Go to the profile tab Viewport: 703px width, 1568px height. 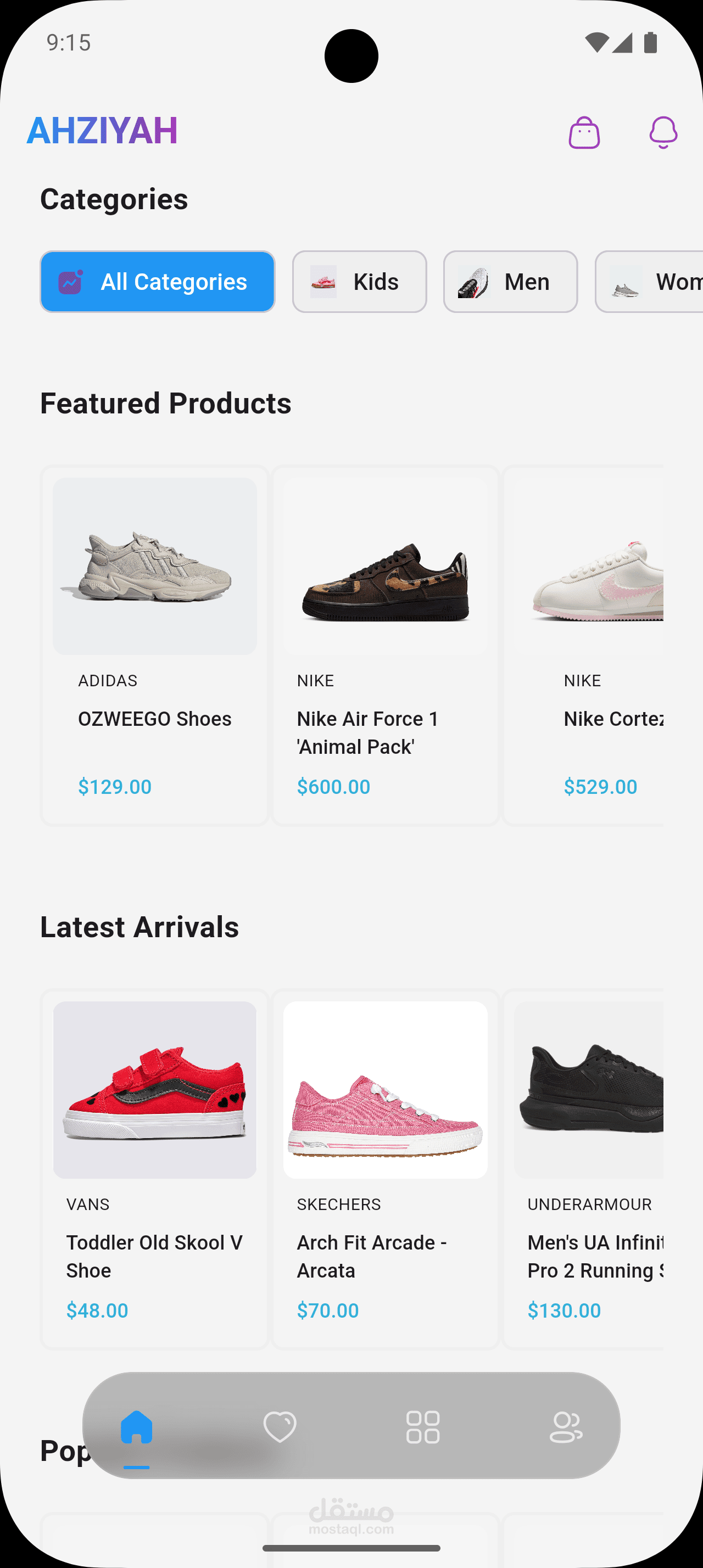tap(566, 1426)
